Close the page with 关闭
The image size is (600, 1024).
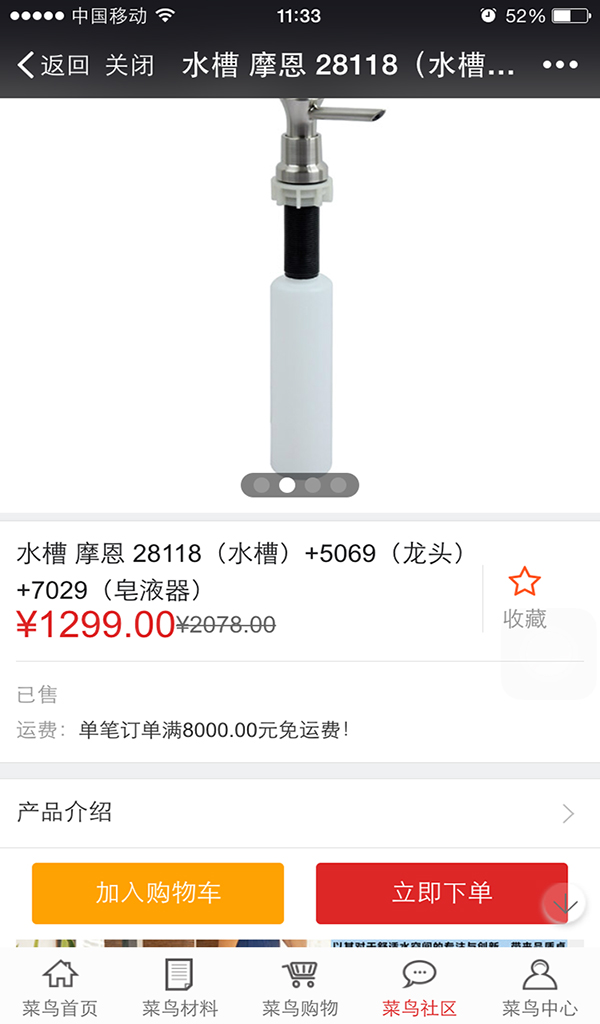pos(130,66)
